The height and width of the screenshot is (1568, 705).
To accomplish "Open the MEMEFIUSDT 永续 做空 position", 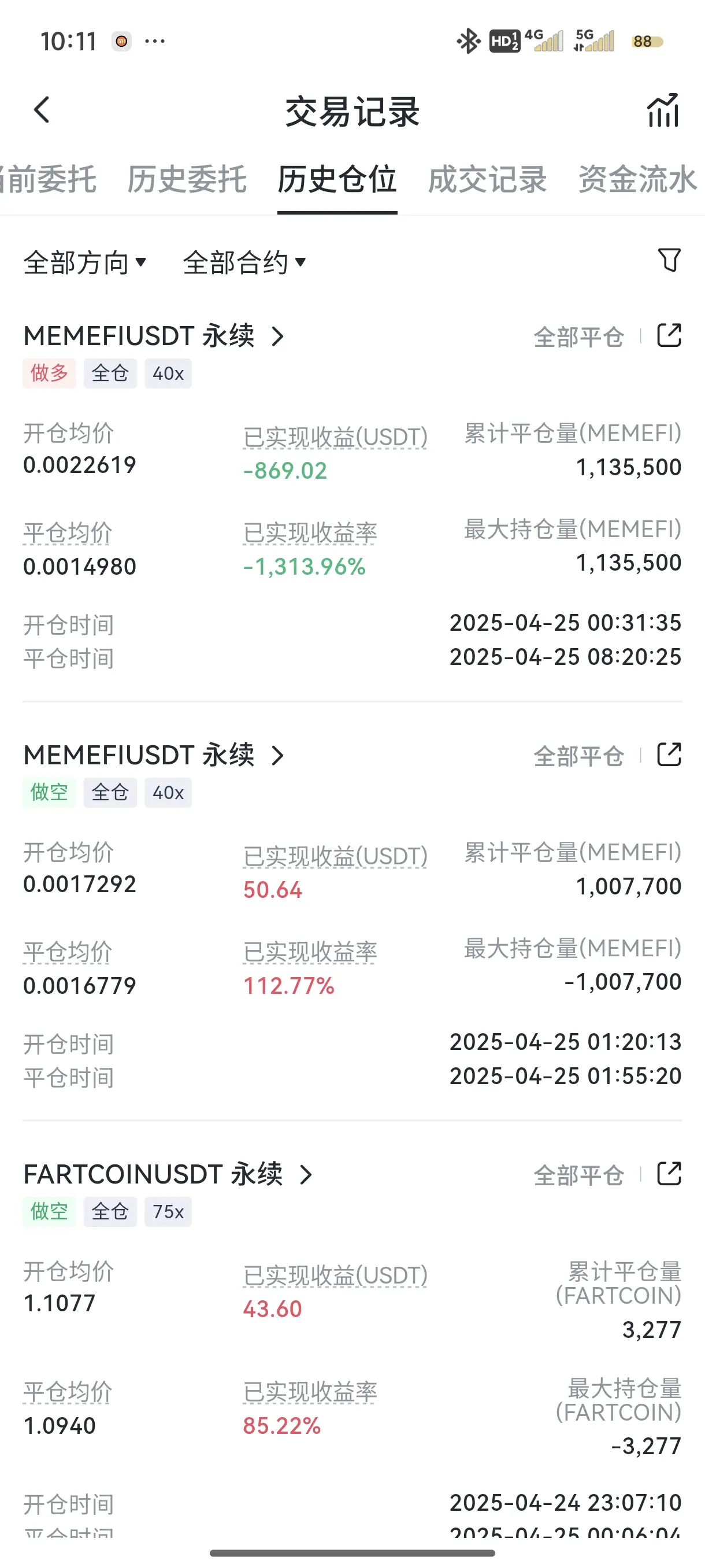I will tap(154, 756).
